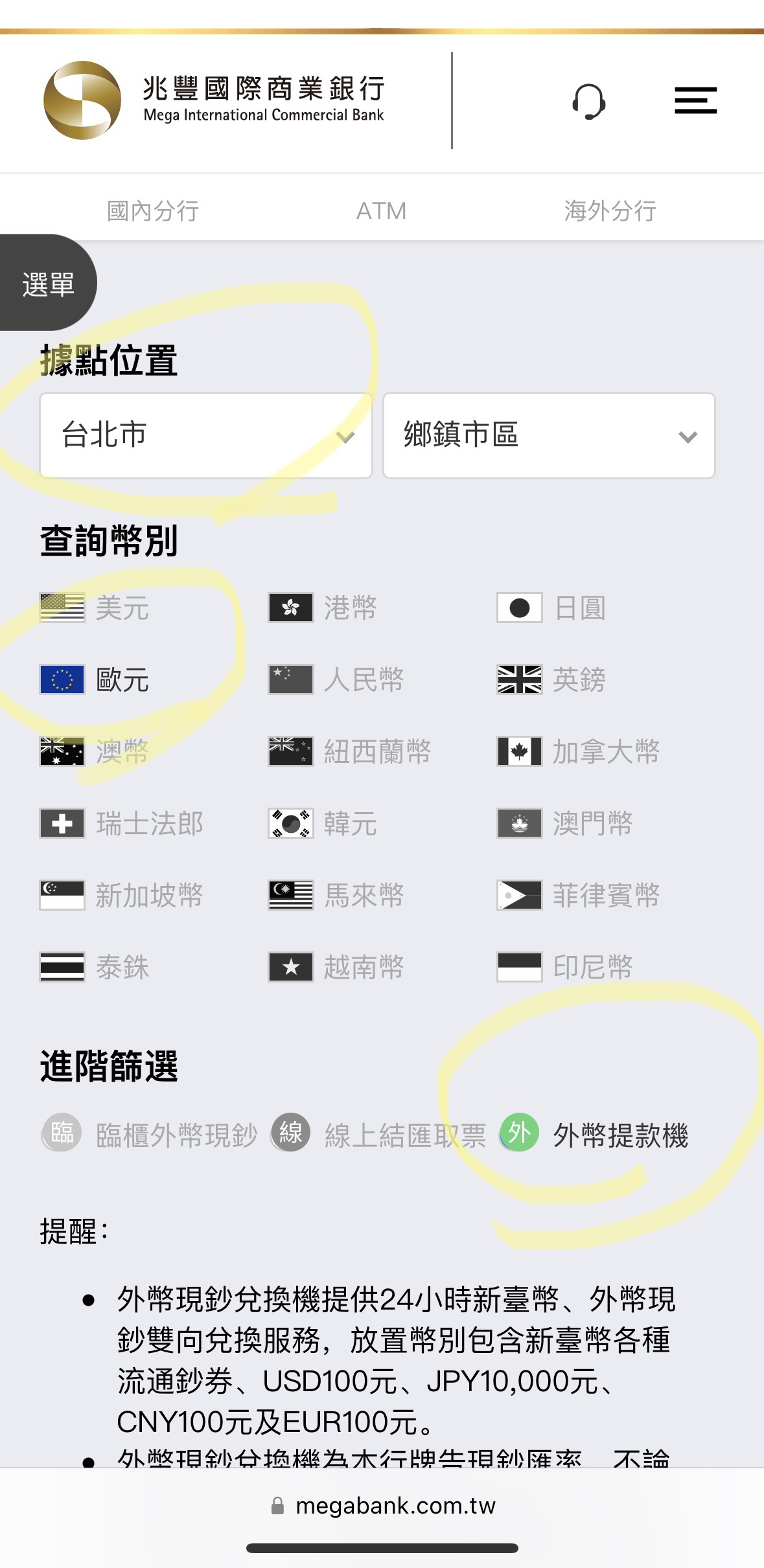Select 美元 currency filter
Viewport: 764px width, 1568px height.
(95, 608)
